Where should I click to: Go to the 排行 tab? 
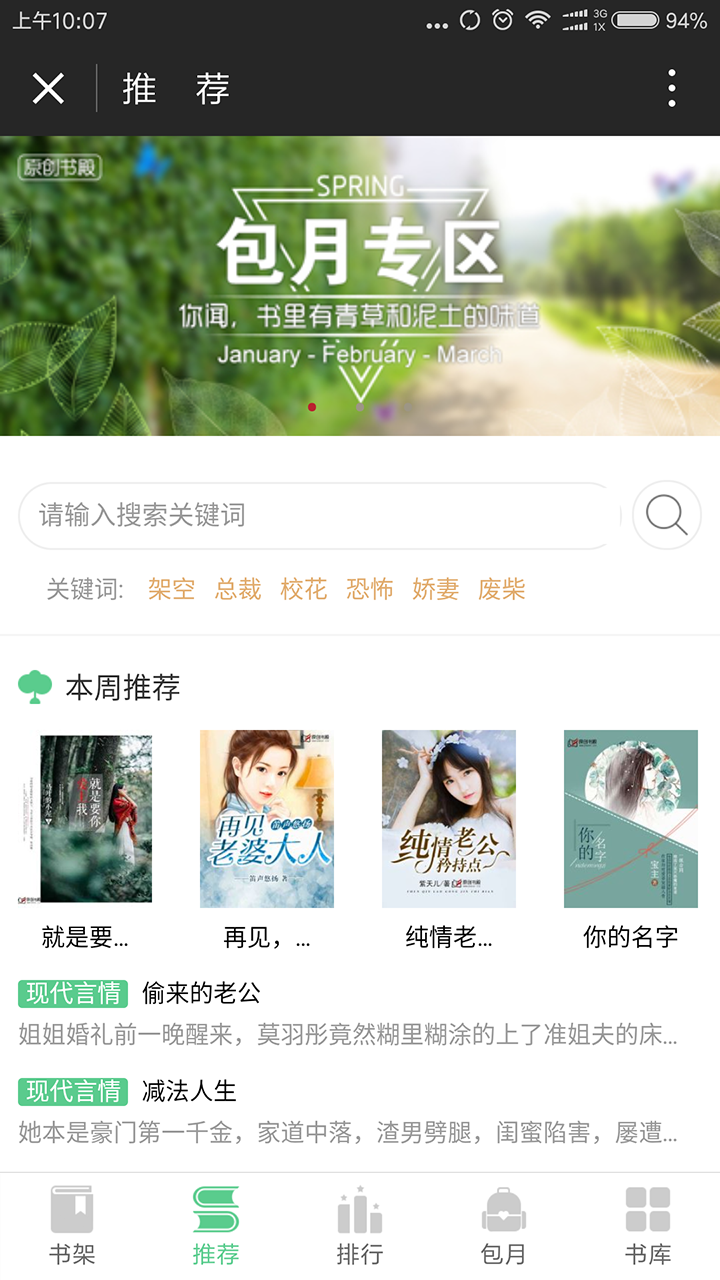pos(360,1226)
